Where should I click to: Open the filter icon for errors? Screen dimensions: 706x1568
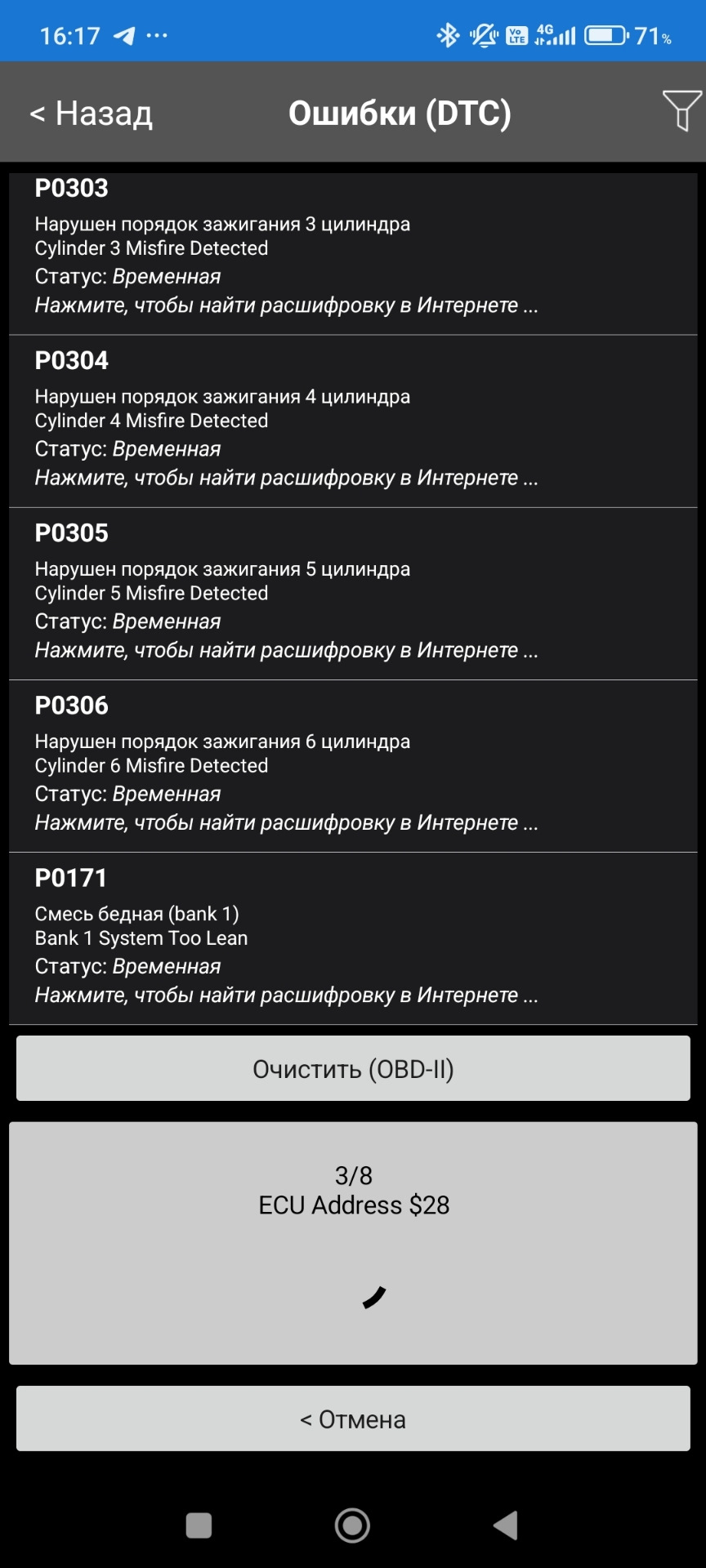[681, 111]
